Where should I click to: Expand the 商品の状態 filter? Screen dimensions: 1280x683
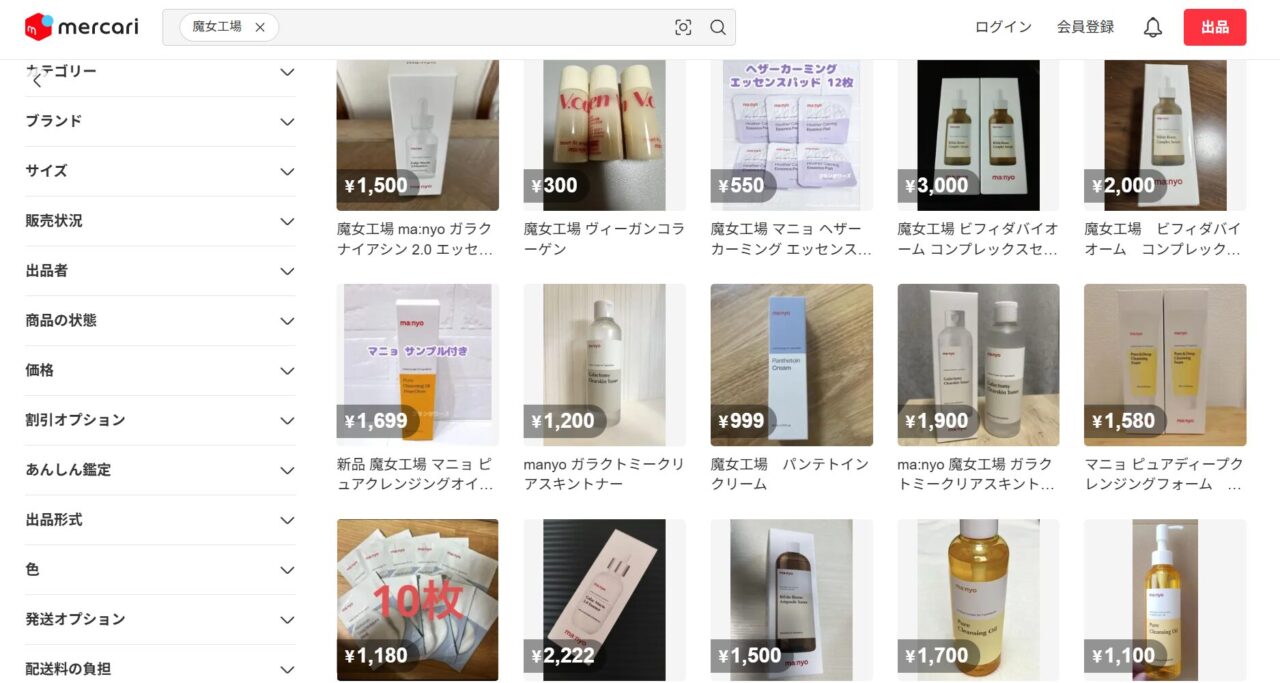coord(160,321)
